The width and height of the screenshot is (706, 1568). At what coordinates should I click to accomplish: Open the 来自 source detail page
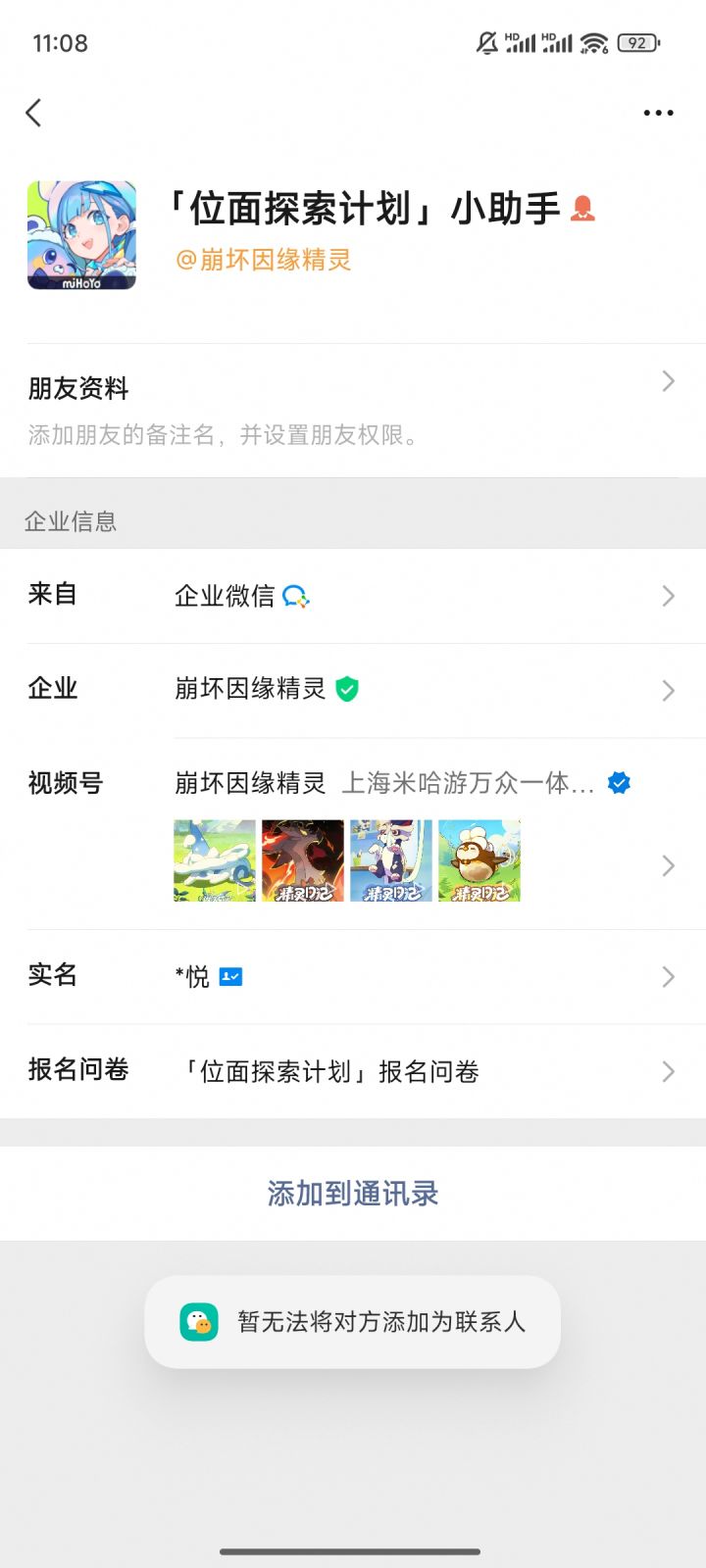click(667, 595)
